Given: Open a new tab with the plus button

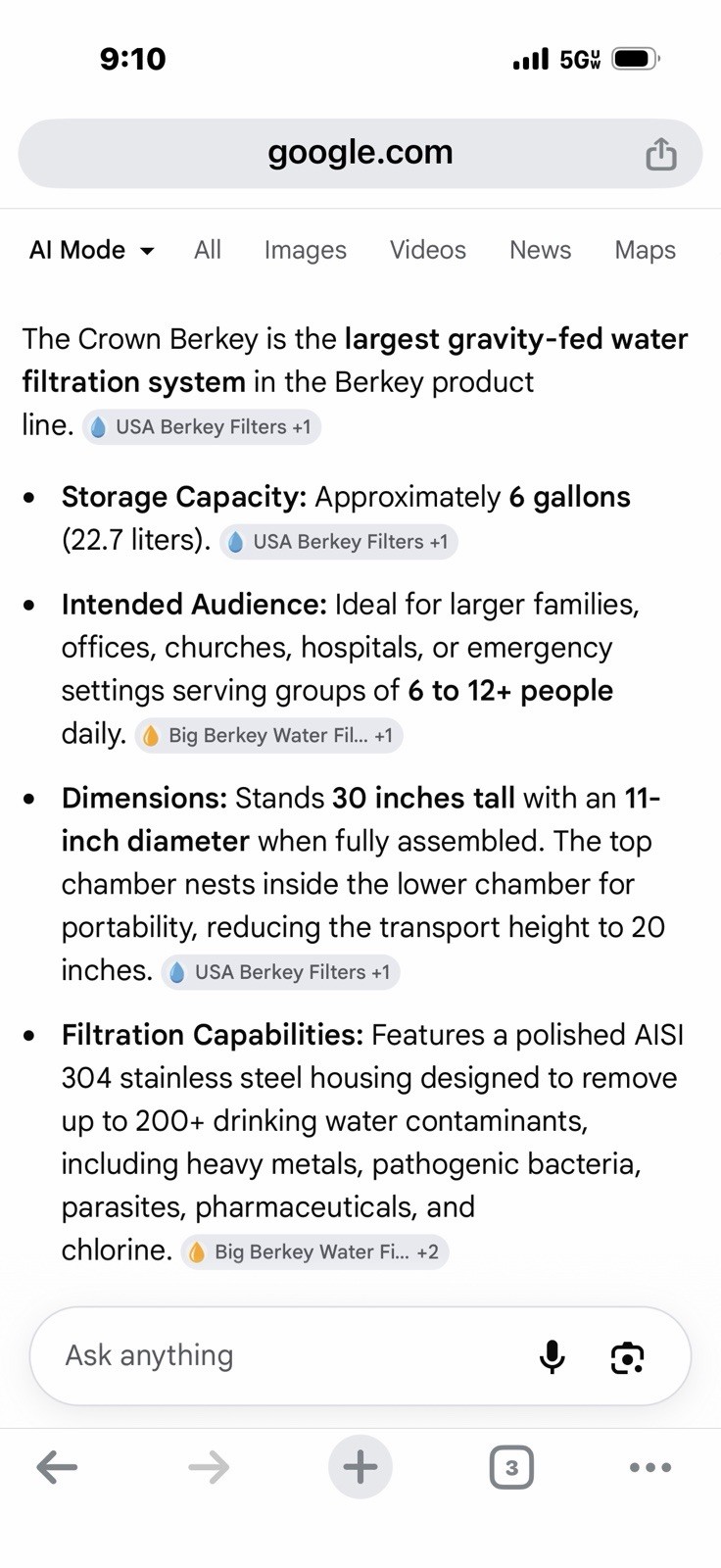Looking at the screenshot, I should (360, 1467).
